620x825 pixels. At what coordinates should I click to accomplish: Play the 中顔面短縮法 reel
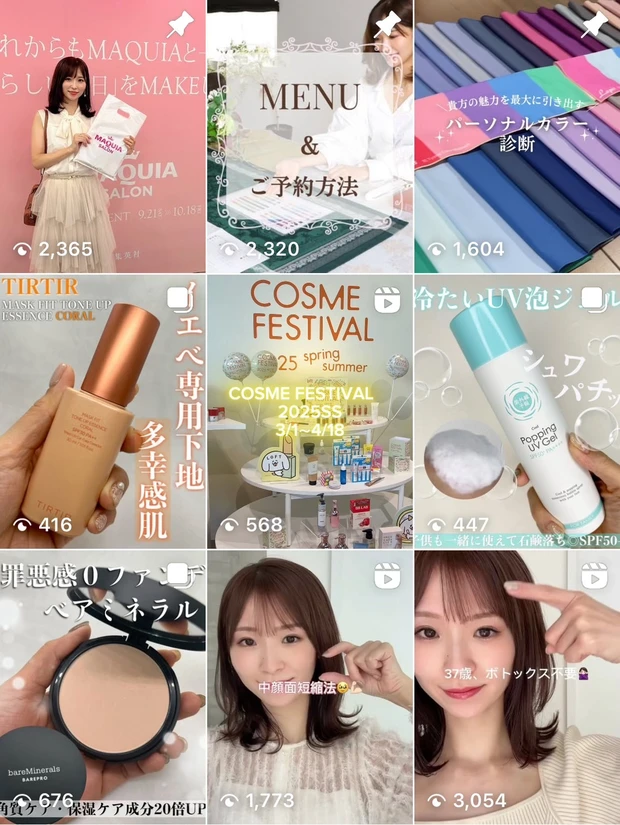(309, 687)
